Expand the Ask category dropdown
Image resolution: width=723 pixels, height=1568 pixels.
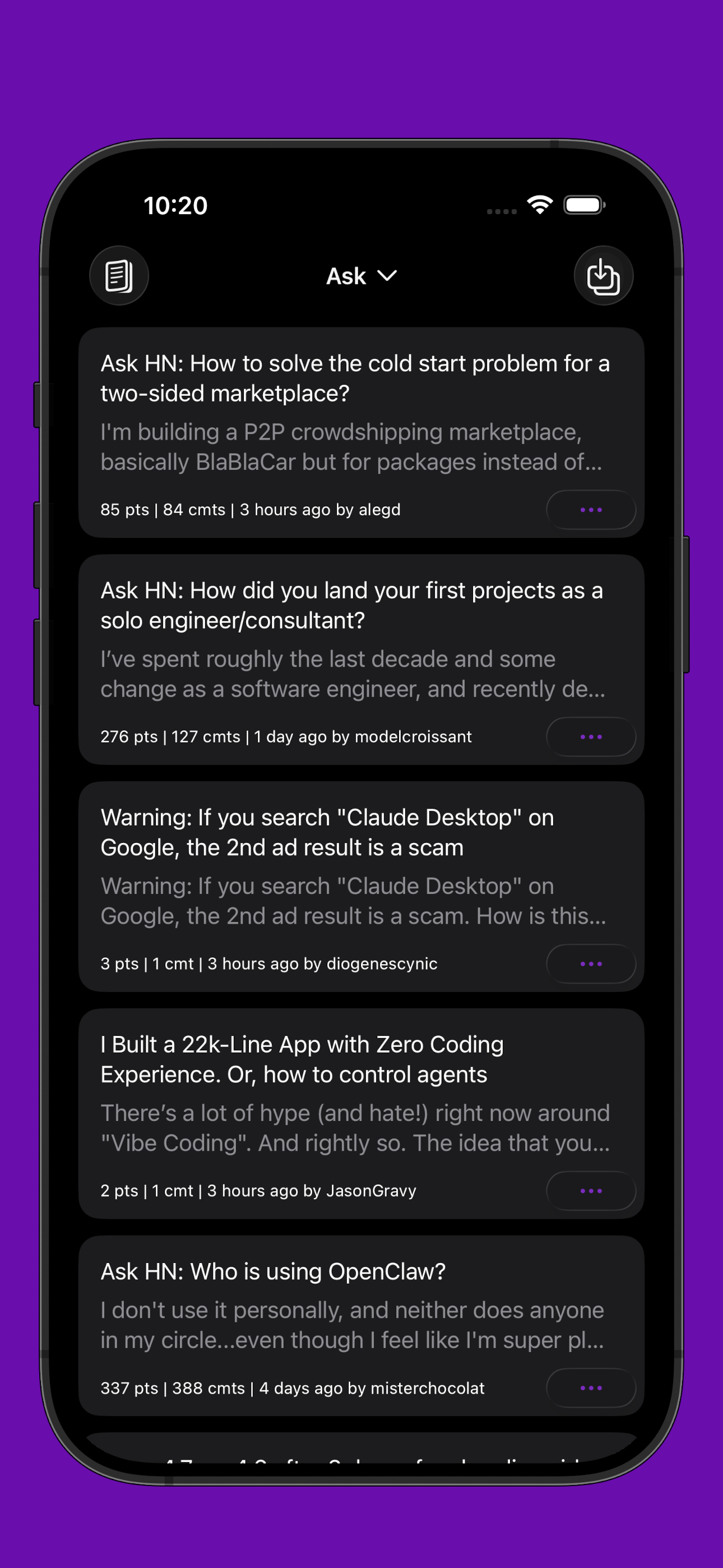coord(361,276)
